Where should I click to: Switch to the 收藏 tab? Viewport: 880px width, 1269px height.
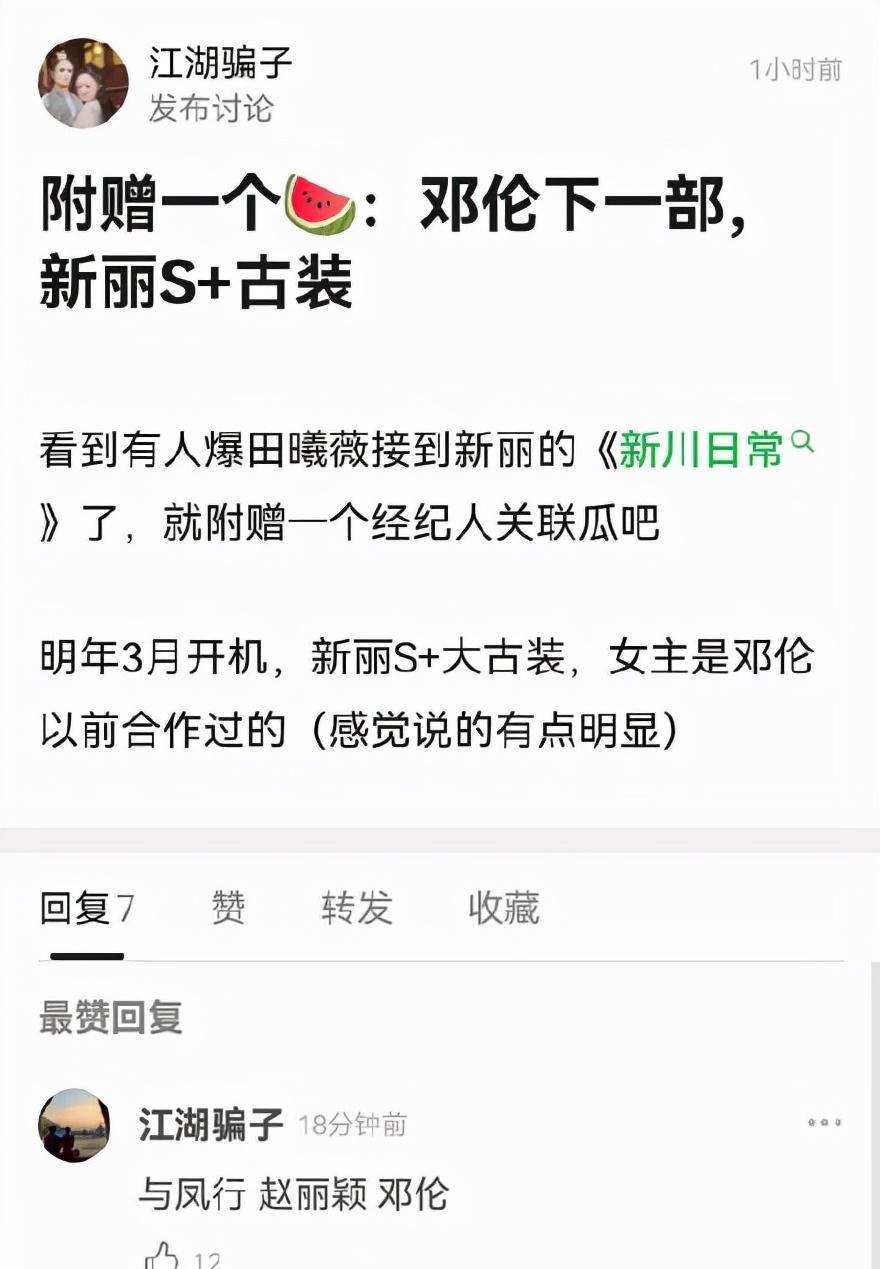pos(504,909)
